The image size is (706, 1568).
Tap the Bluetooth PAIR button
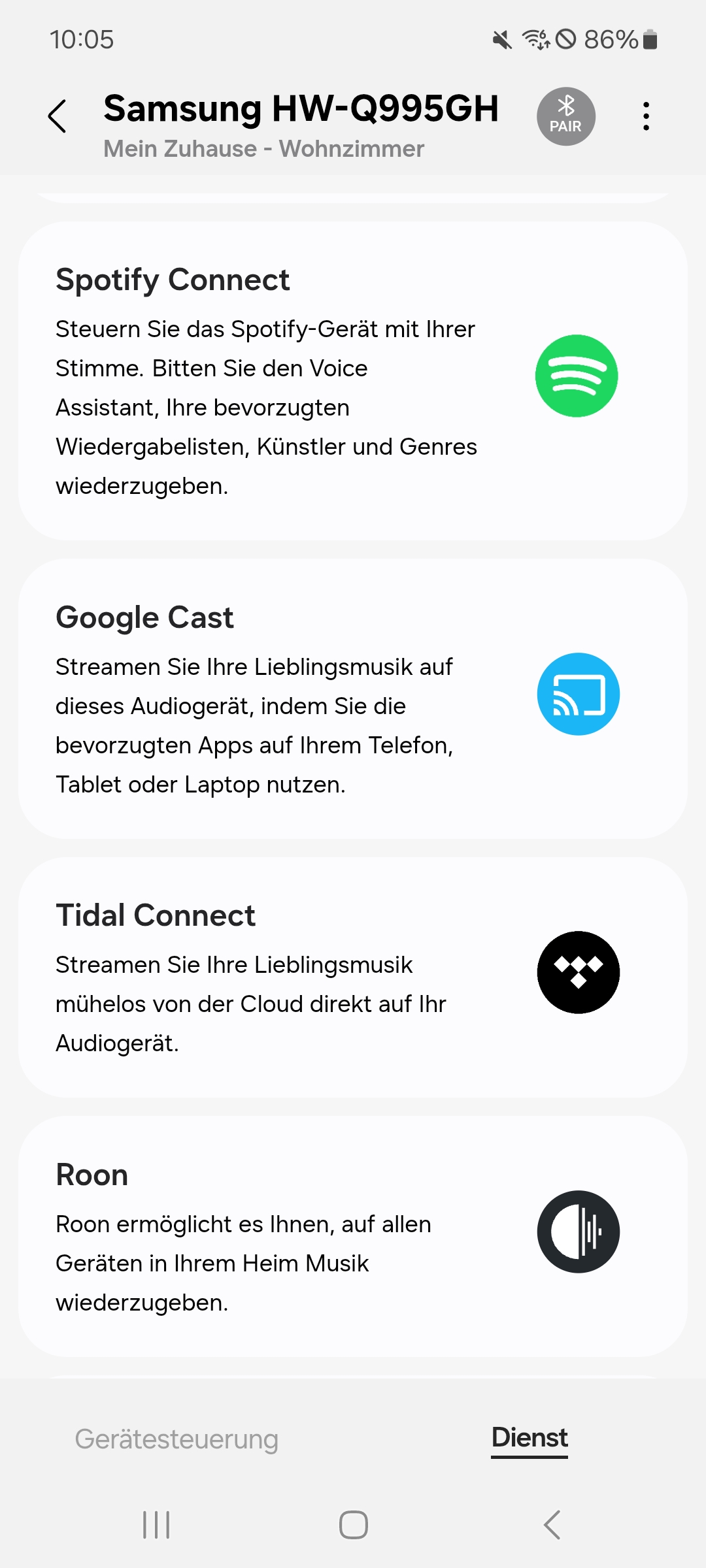565,116
